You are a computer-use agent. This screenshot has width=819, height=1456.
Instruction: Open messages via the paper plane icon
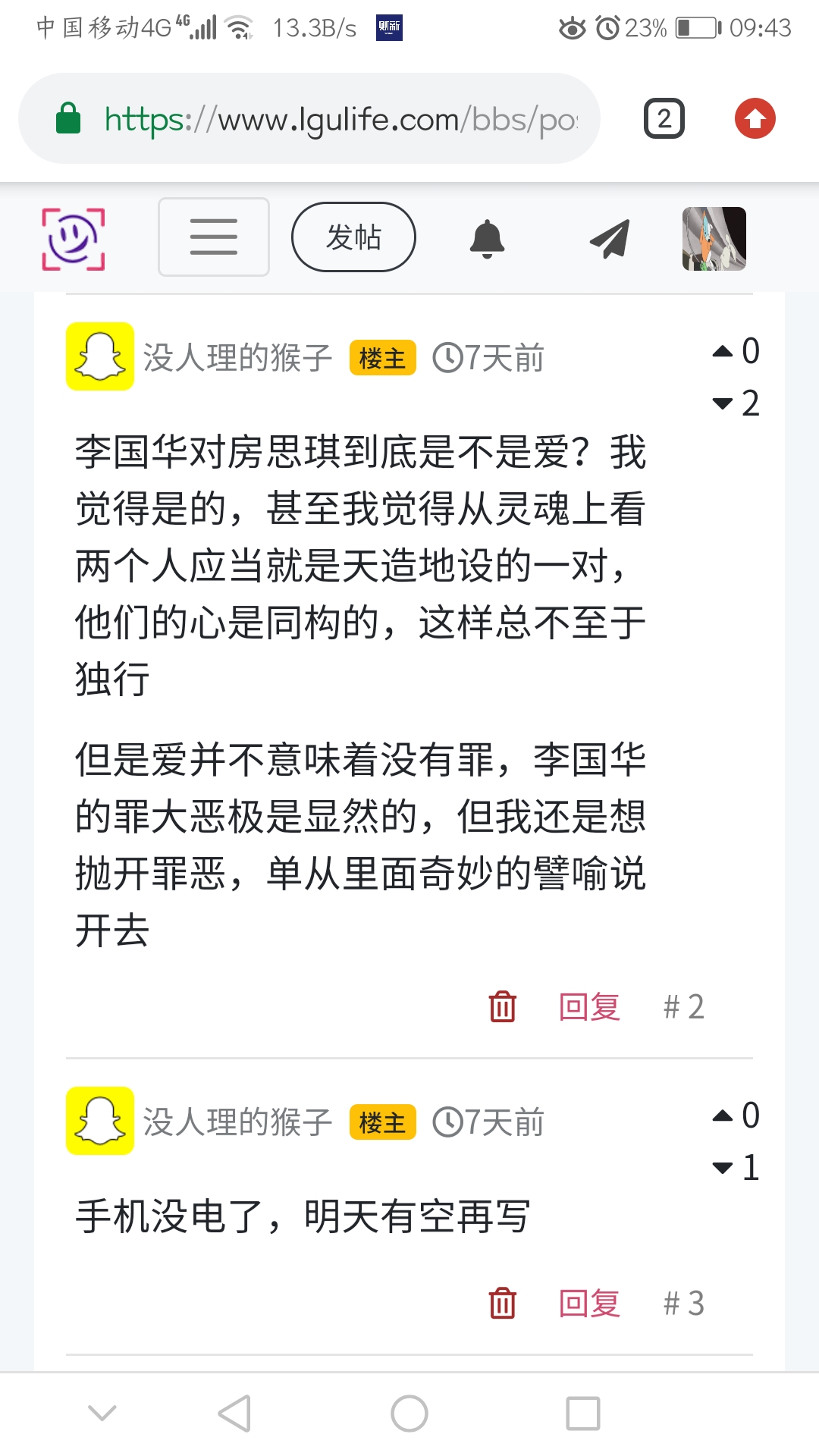(610, 239)
